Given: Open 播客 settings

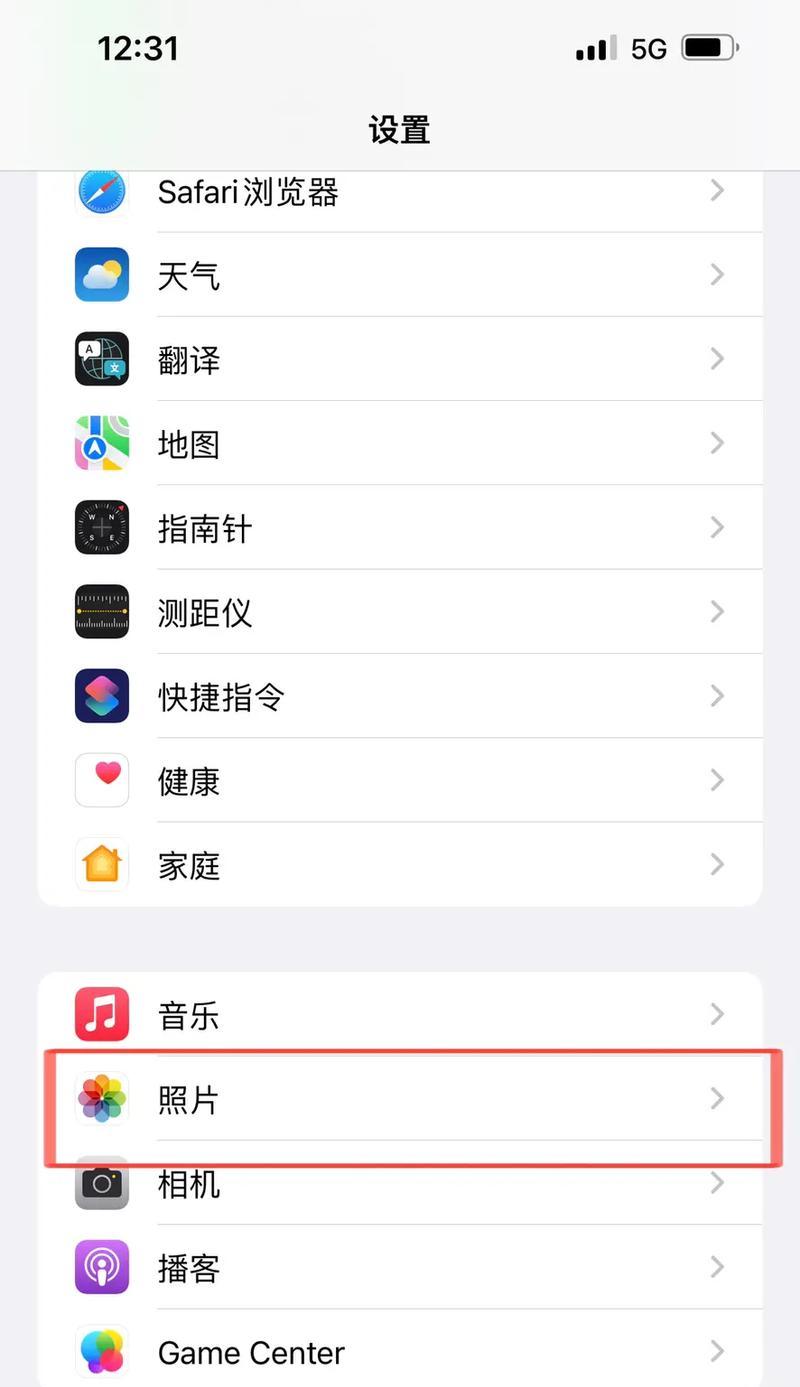Looking at the screenshot, I should click(x=400, y=1268).
